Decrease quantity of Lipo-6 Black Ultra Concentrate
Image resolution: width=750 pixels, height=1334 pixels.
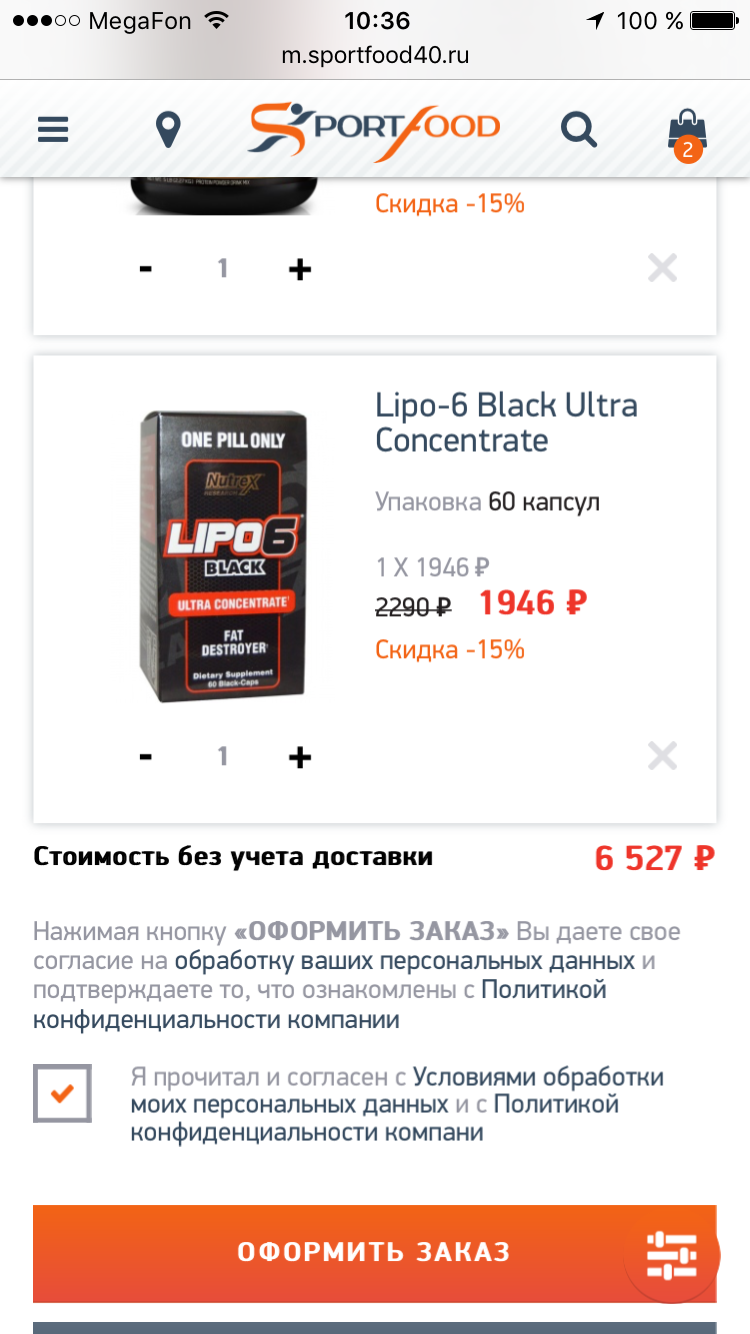146,756
